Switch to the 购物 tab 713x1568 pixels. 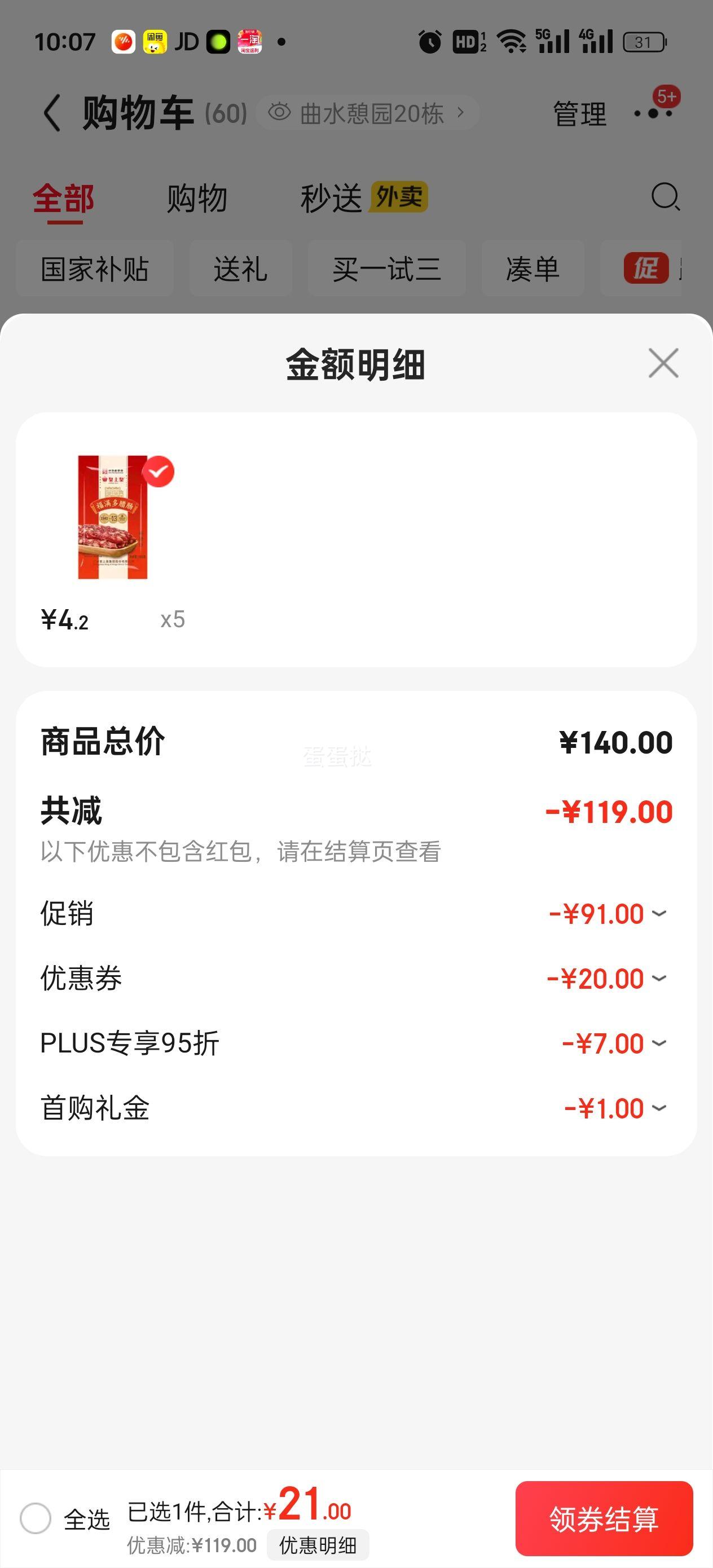click(x=197, y=199)
